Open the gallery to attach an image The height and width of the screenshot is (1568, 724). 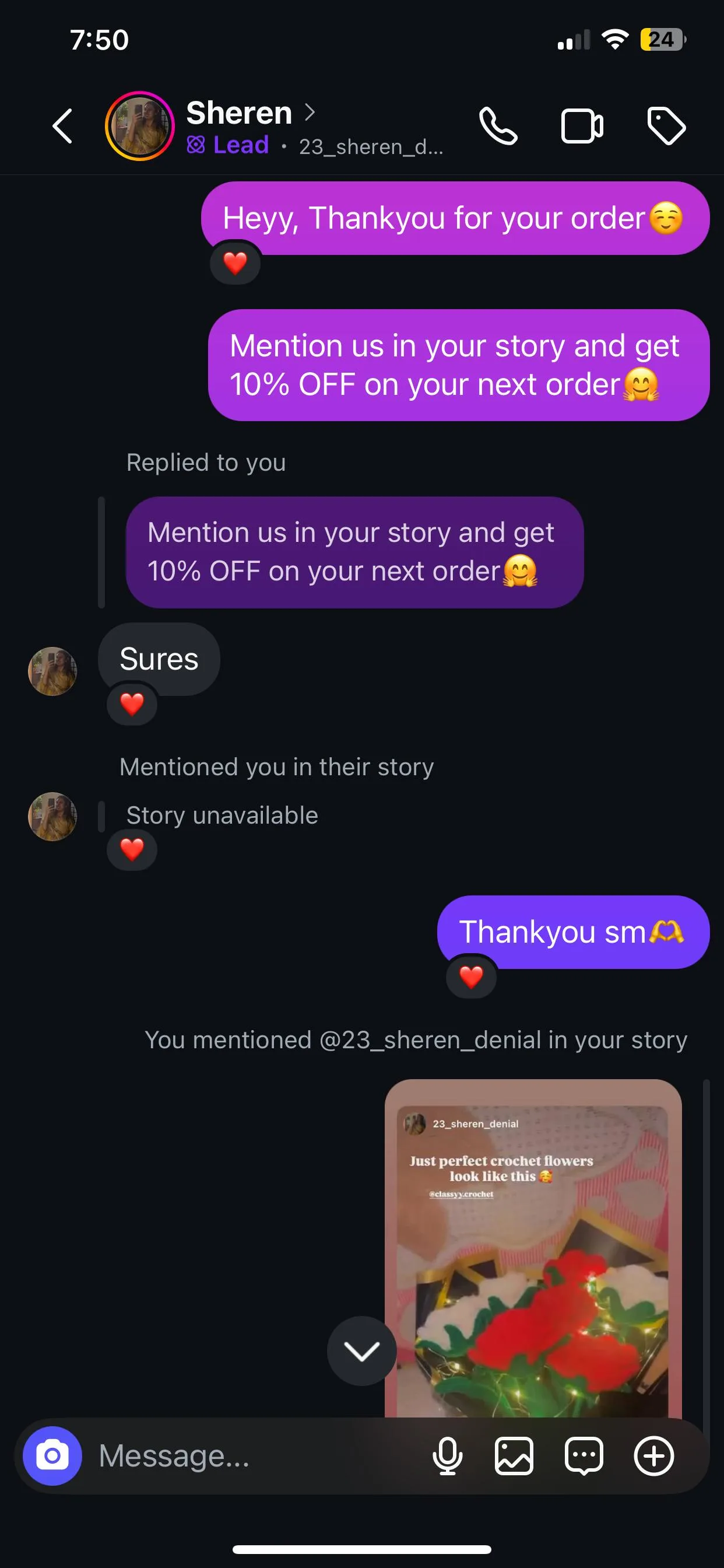(x=512, y=1456)
